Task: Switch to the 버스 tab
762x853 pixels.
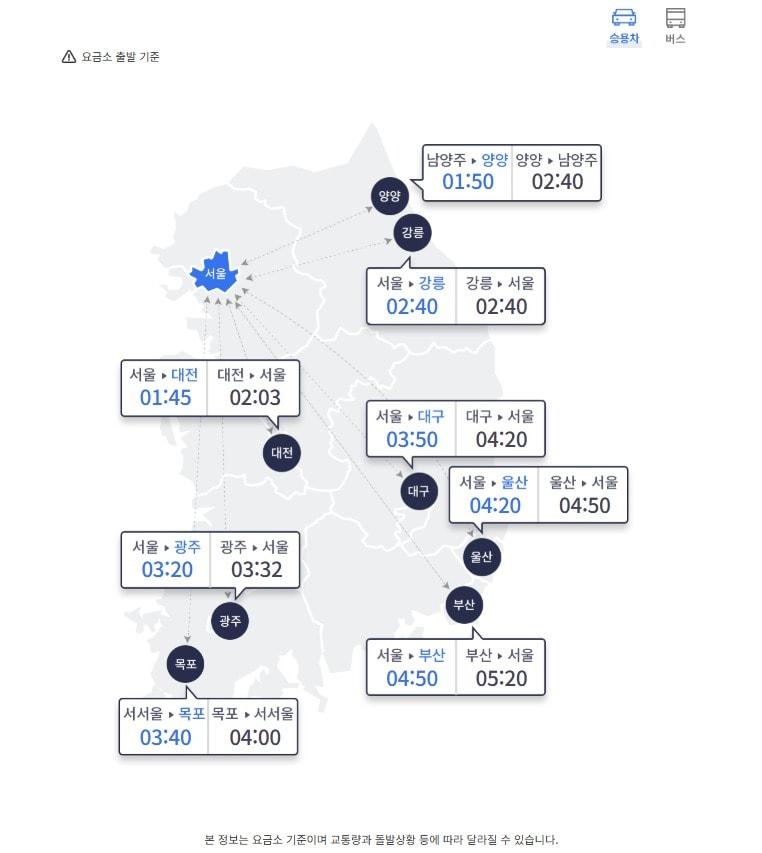Action: (x=675, y=26)
